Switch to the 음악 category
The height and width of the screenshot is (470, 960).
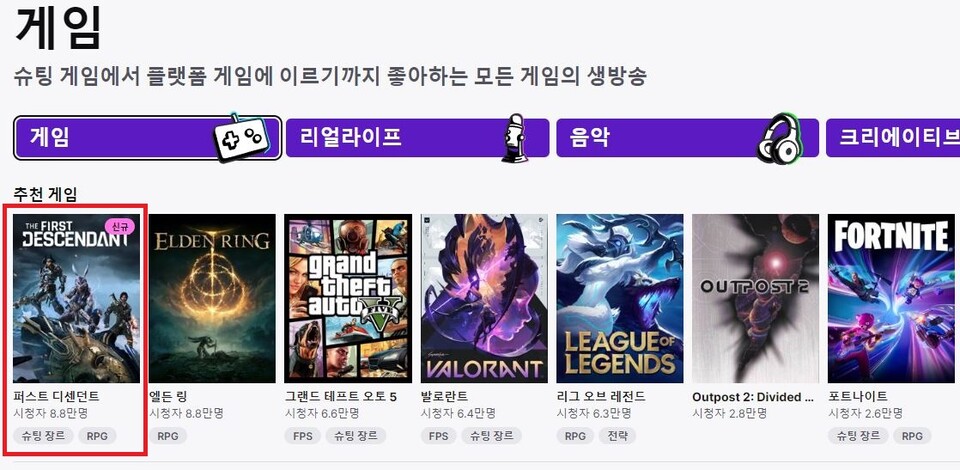coord(687,138)
